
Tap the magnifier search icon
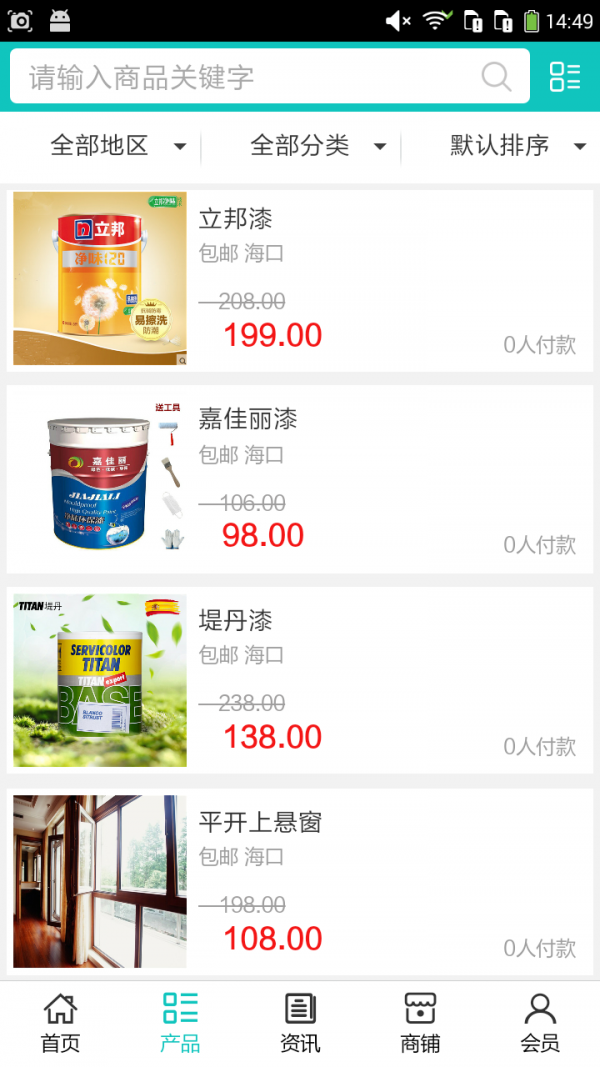click(496, 77)
